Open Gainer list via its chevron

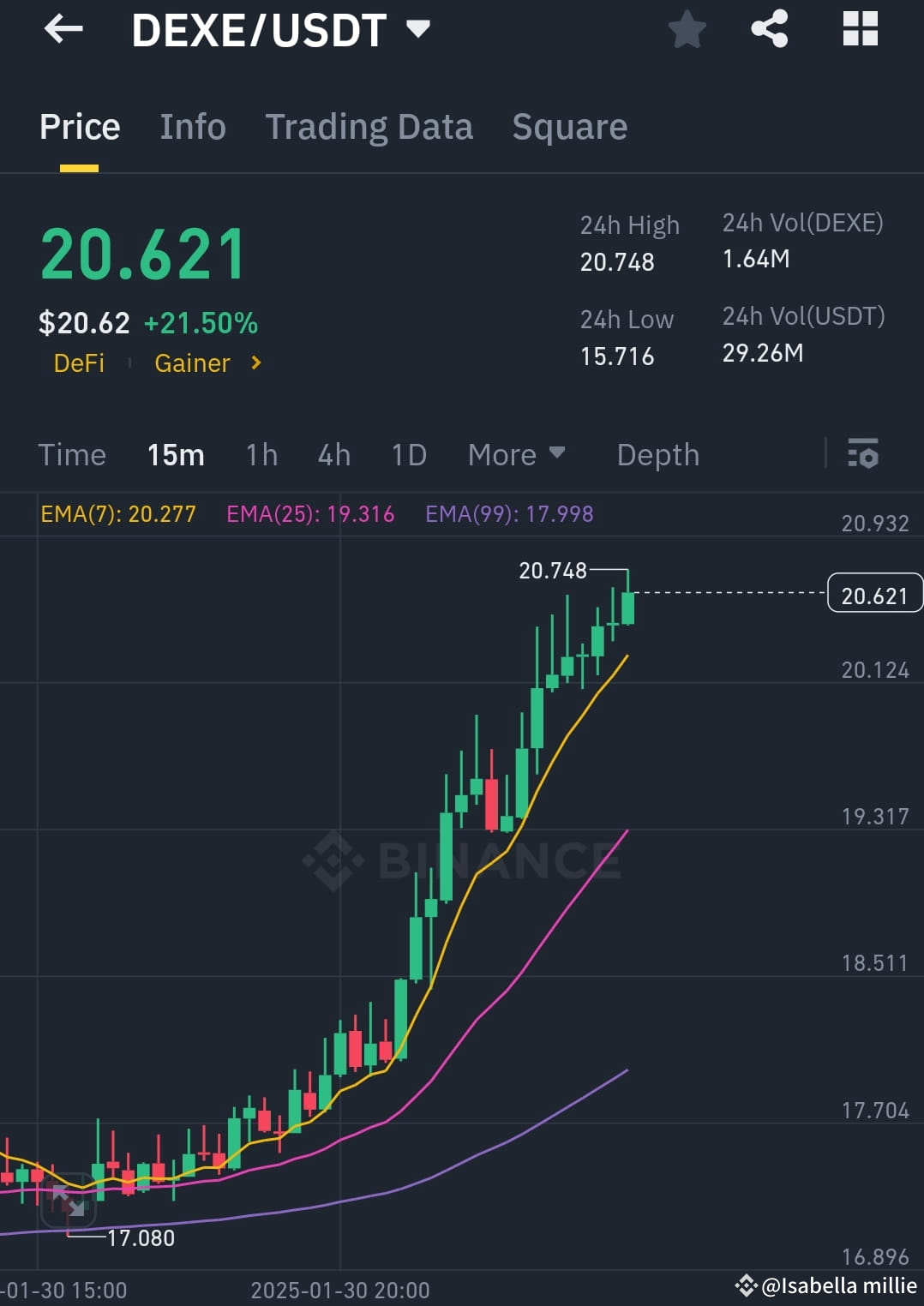point(255,363)
